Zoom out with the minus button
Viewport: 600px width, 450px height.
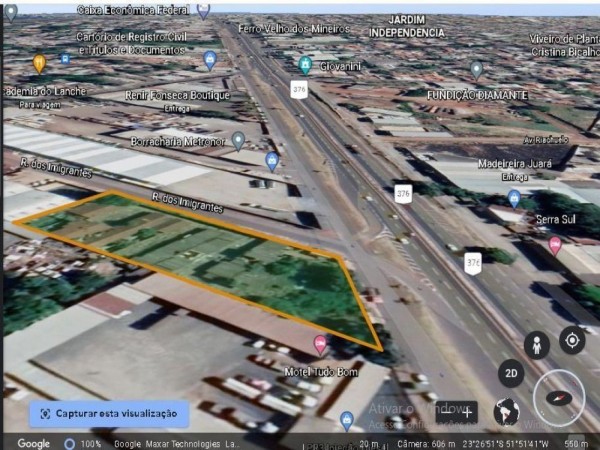coord(446,410)
